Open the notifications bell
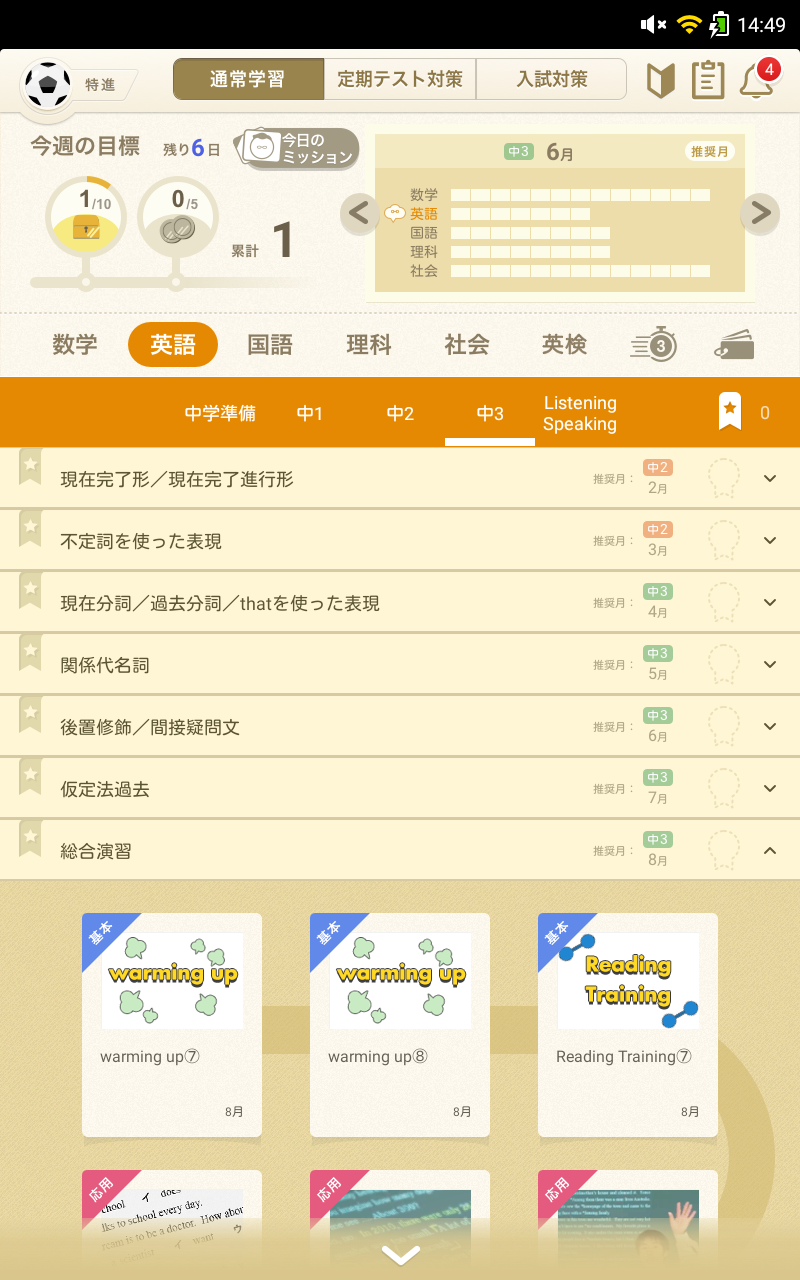 tap(756, 81)
